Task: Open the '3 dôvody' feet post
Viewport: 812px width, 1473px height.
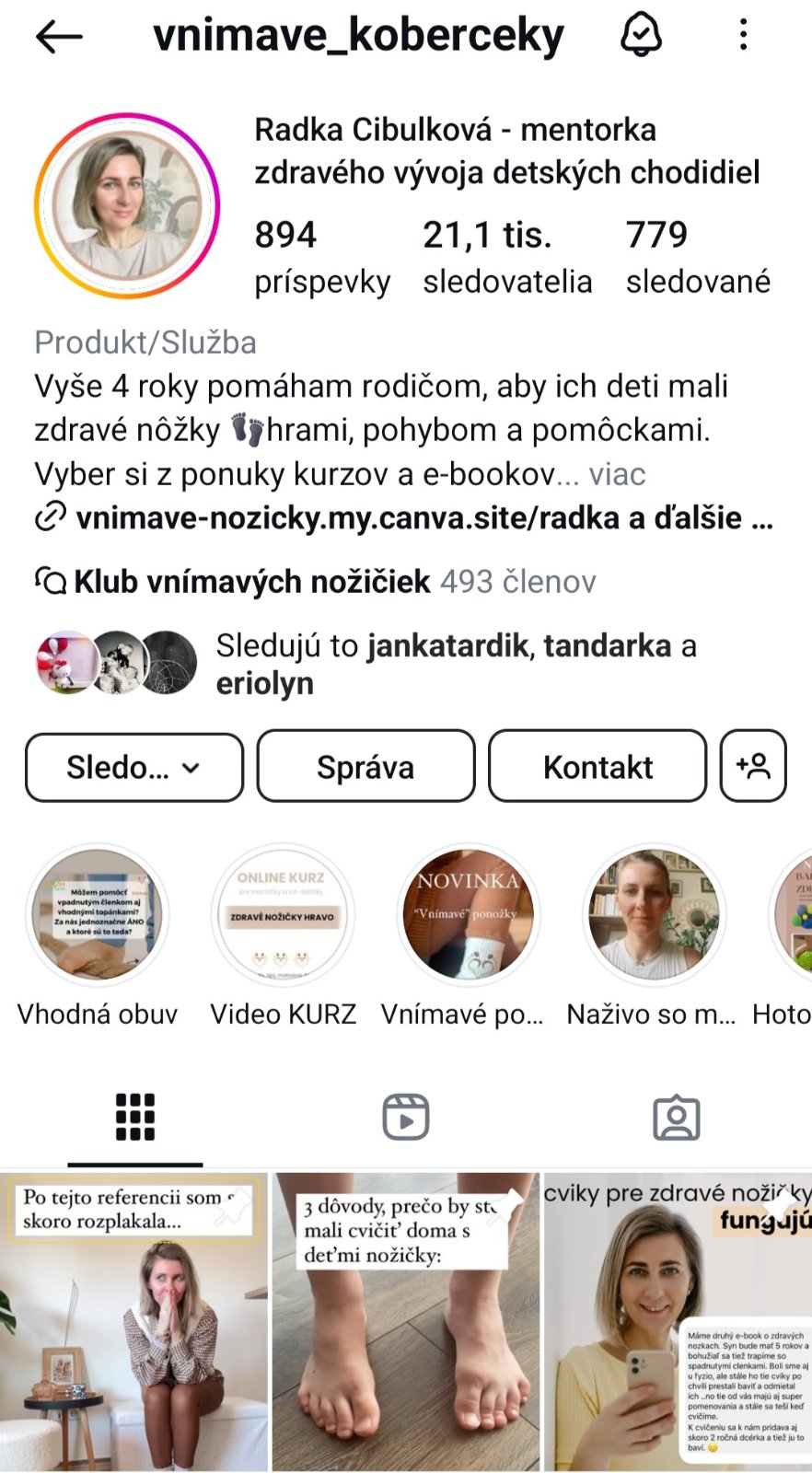Action: click(406, 1321)
